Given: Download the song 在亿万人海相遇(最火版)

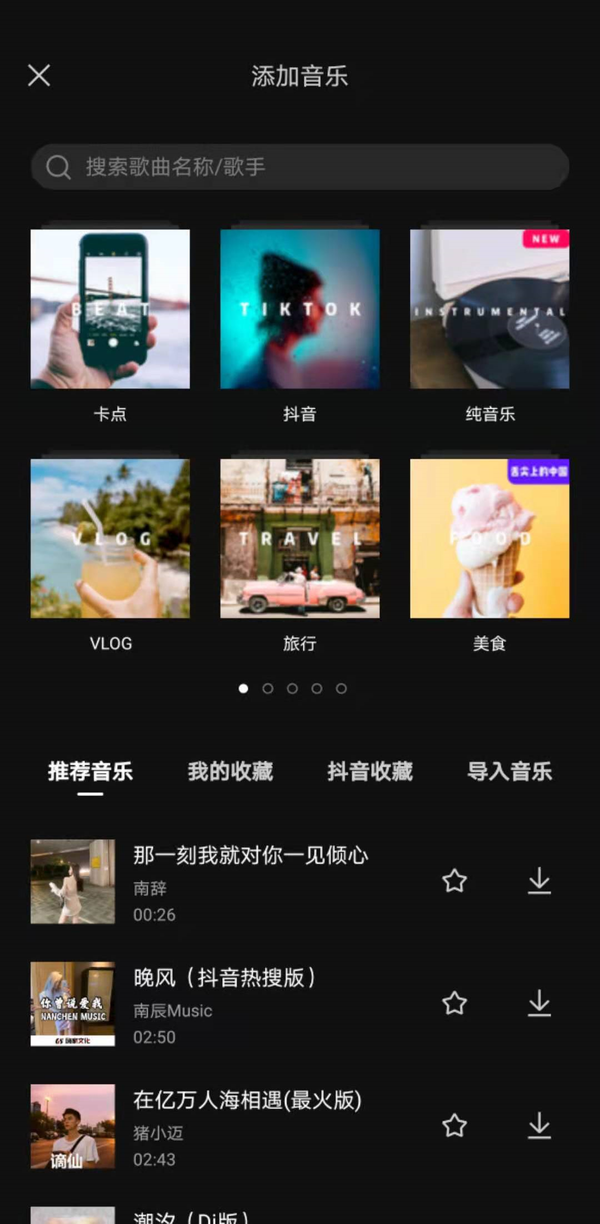Looking at the screenshot, I should point(539,1126).
